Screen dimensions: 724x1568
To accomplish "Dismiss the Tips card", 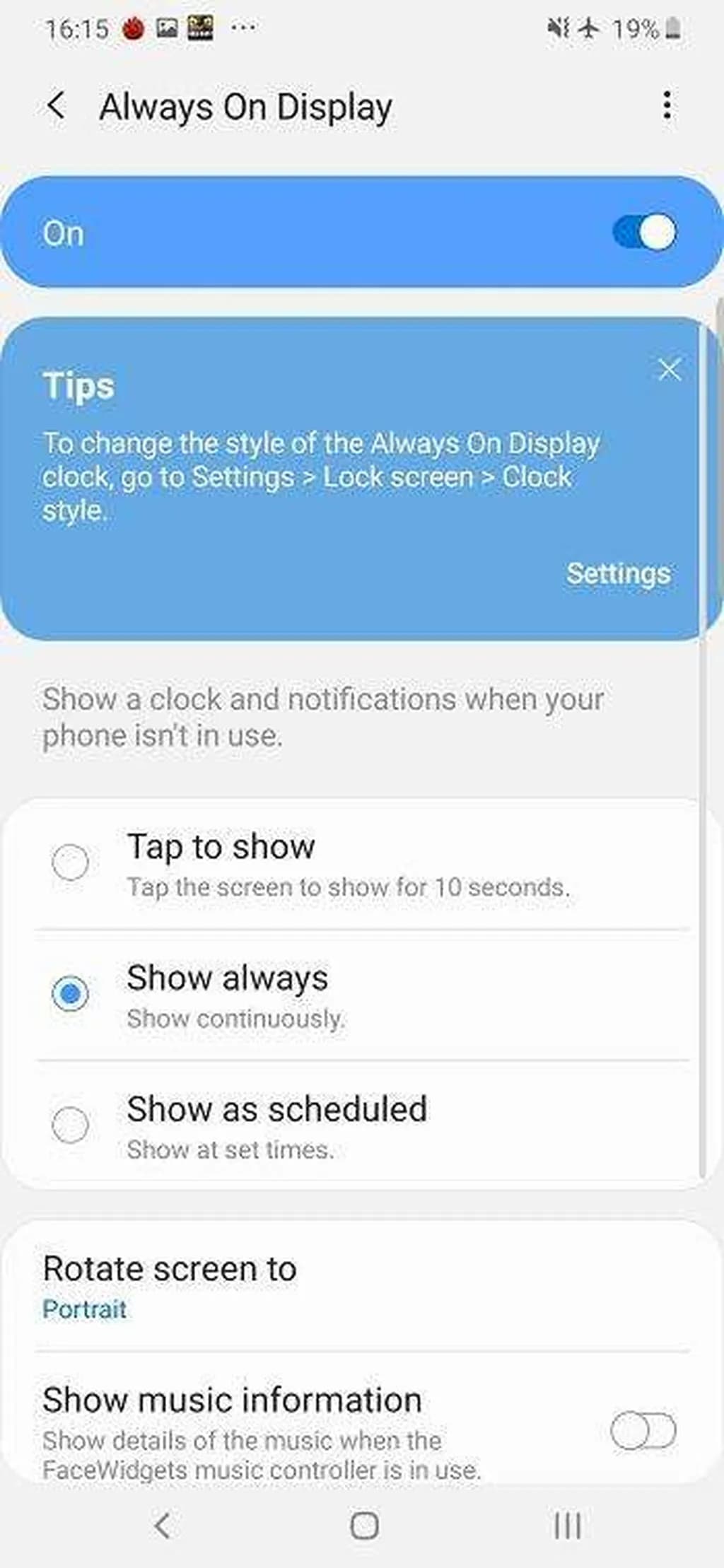I will click(x=669, y=369).
